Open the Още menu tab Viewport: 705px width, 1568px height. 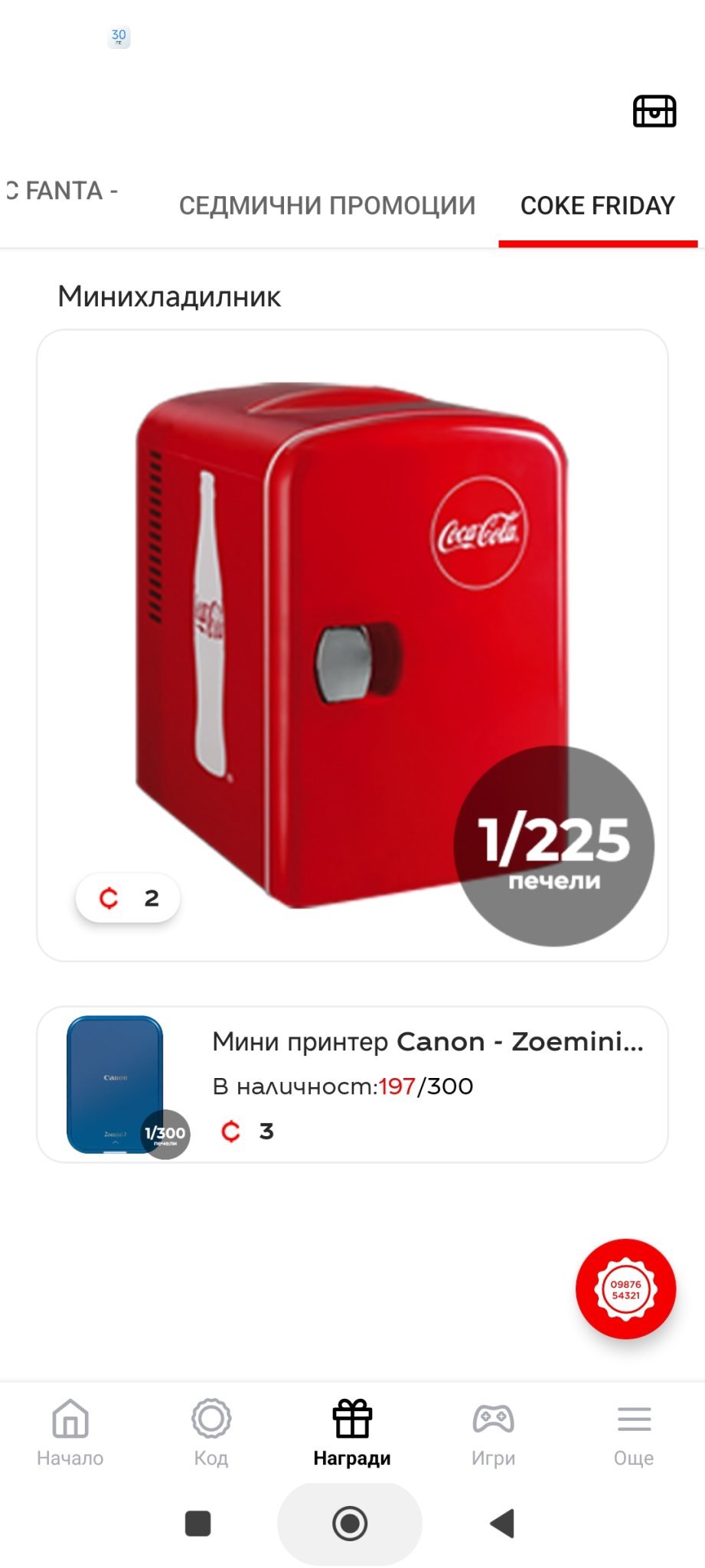click(634, 1432)
